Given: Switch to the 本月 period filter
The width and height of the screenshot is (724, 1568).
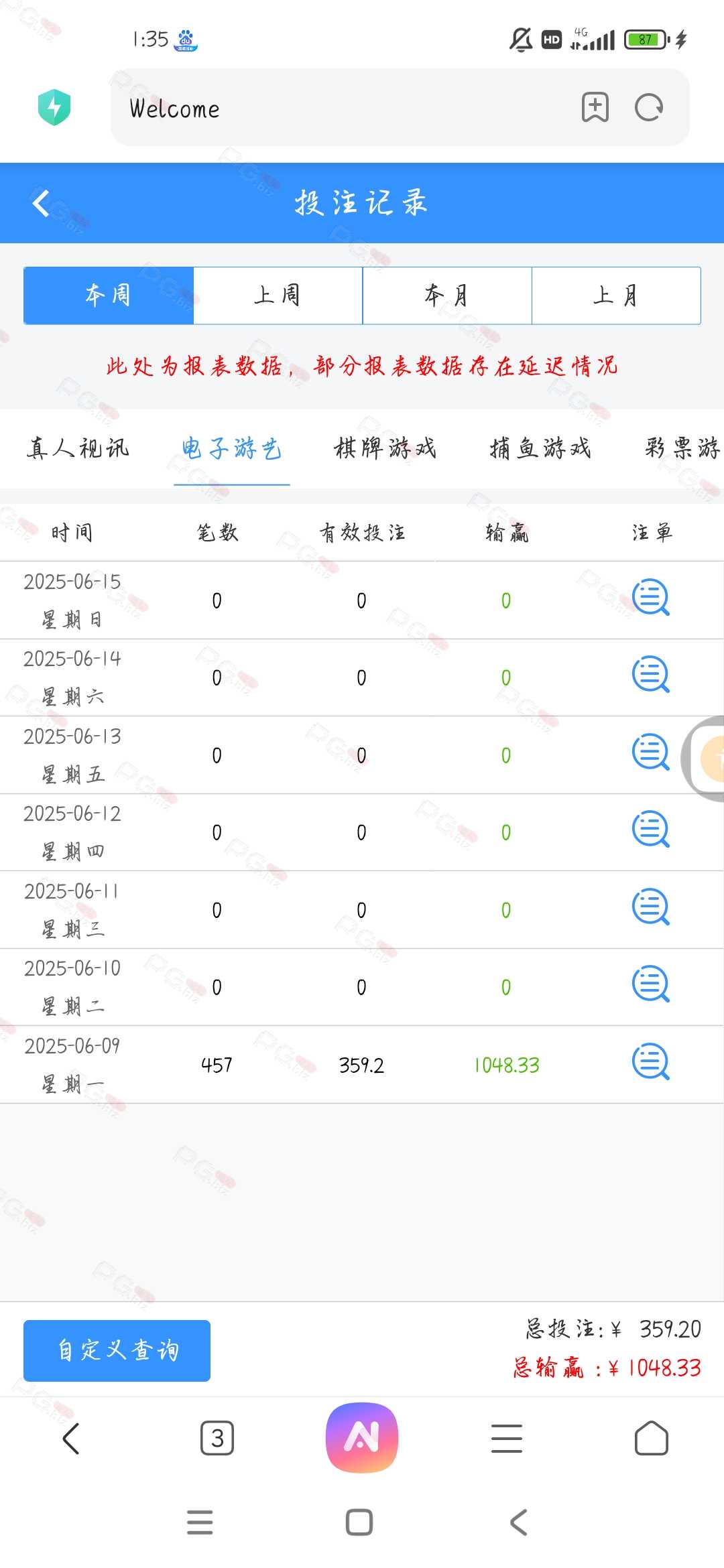Looking at the screenshot, I should [x=447, y=296].
